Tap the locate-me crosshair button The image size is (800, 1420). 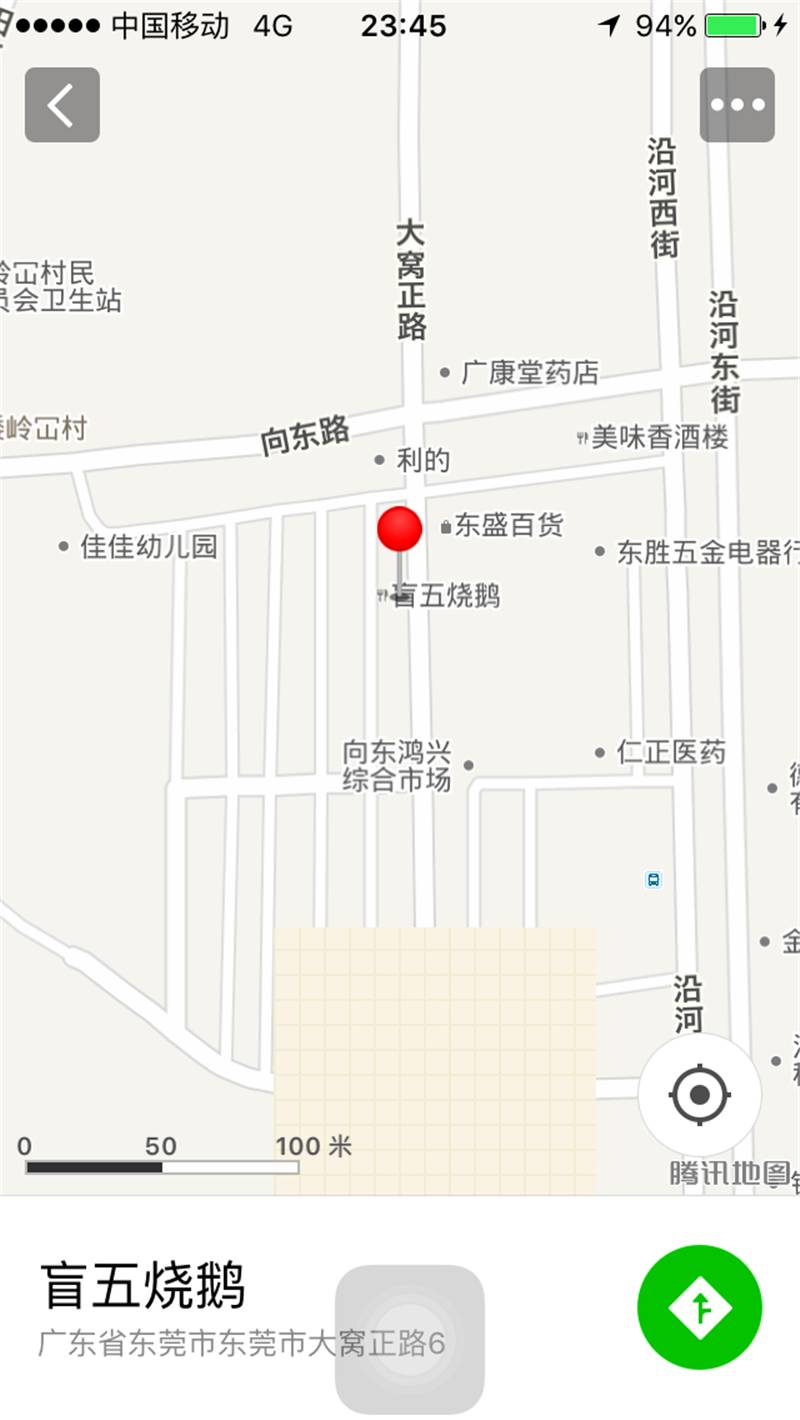(x=701, y=1094)
